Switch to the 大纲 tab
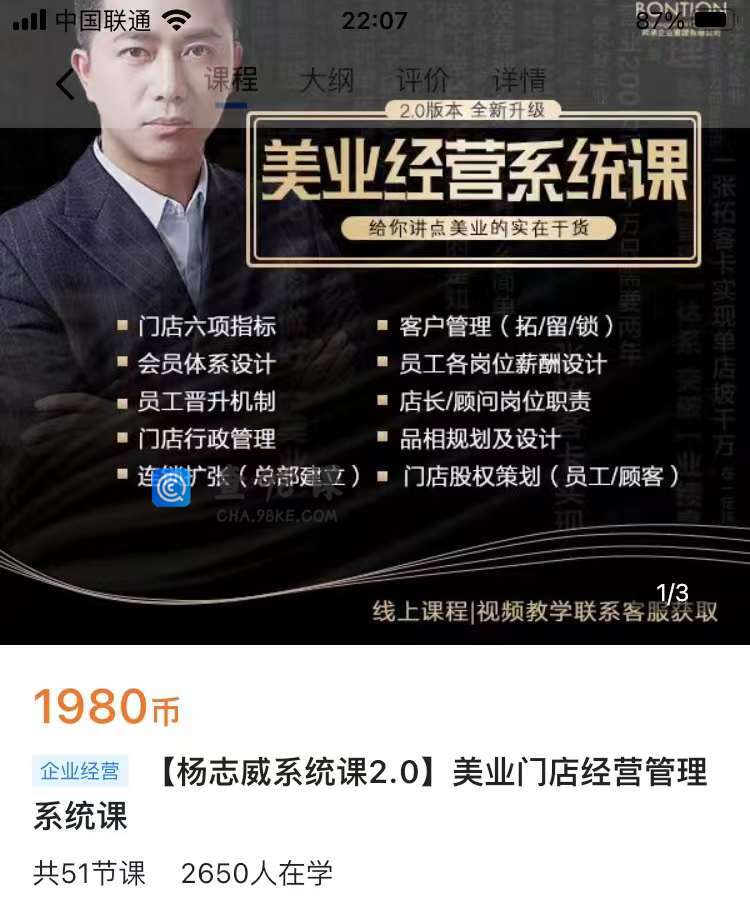The width and height of the screenshot is (750, 908). coord(327,80)
